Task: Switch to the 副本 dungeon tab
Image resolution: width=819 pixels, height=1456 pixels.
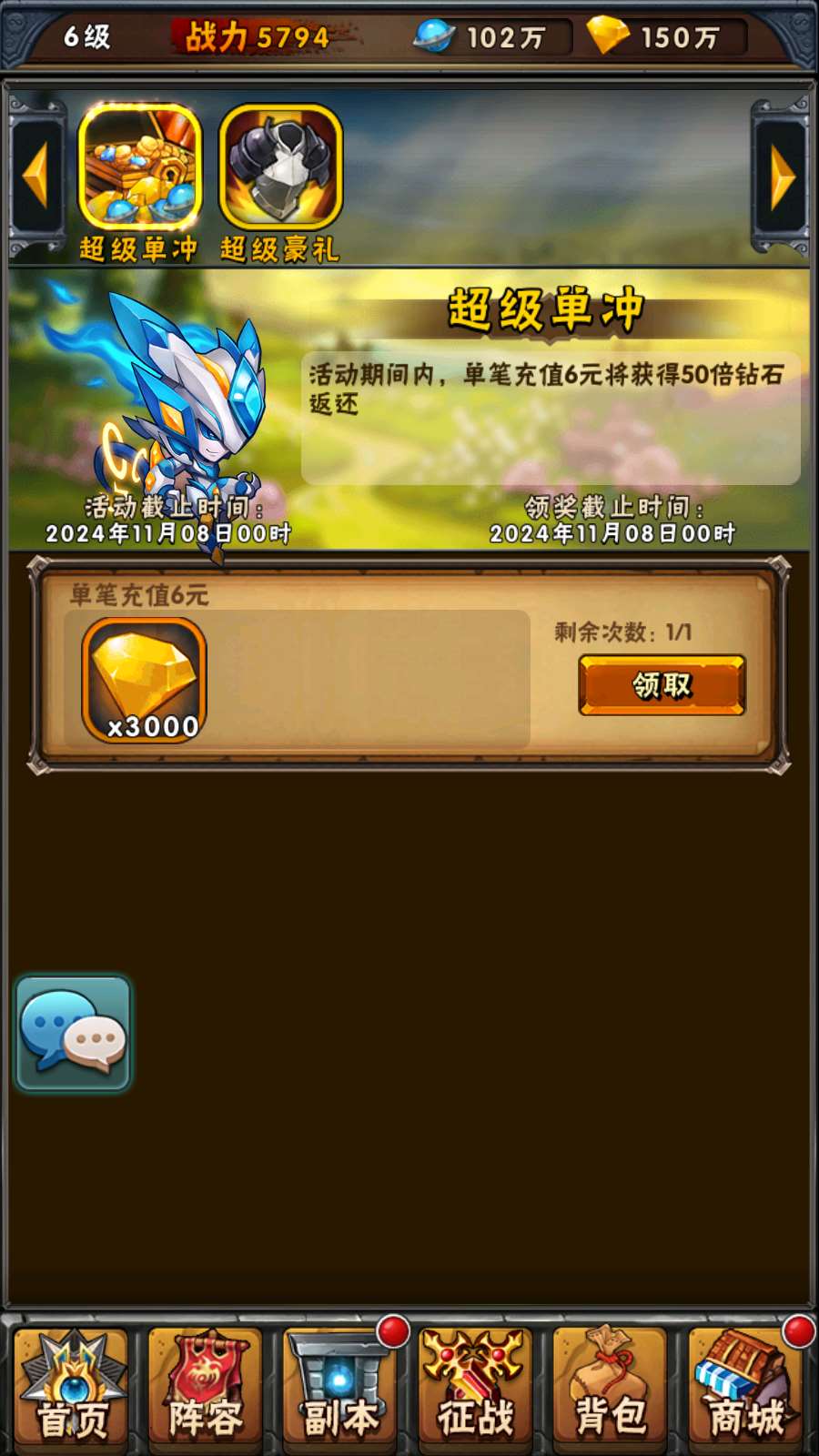Action: click(x=340, y=1385)
